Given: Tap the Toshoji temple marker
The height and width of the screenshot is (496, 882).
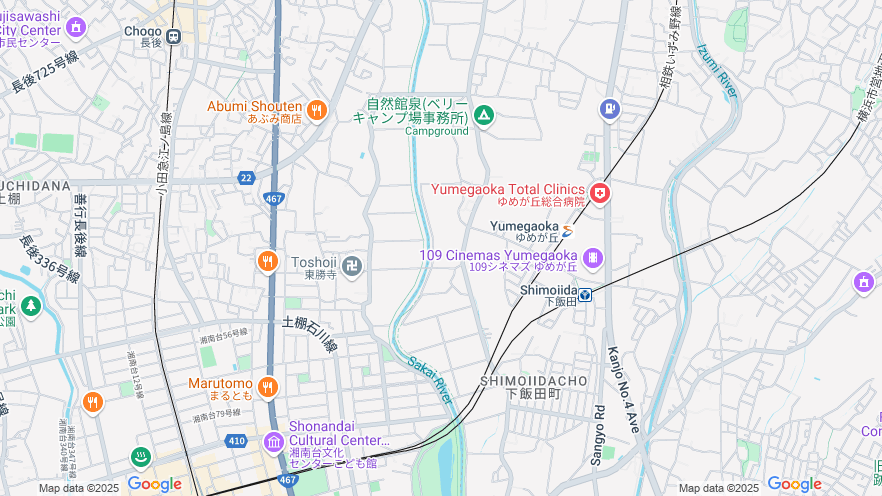Looking at the screenshot, I should (x=353, y=266).
